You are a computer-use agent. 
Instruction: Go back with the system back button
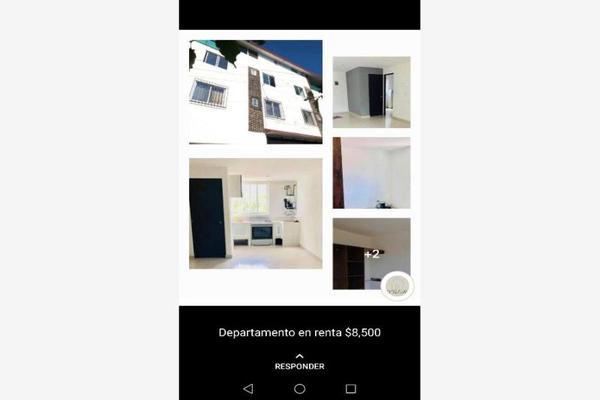tap(248, 388)
